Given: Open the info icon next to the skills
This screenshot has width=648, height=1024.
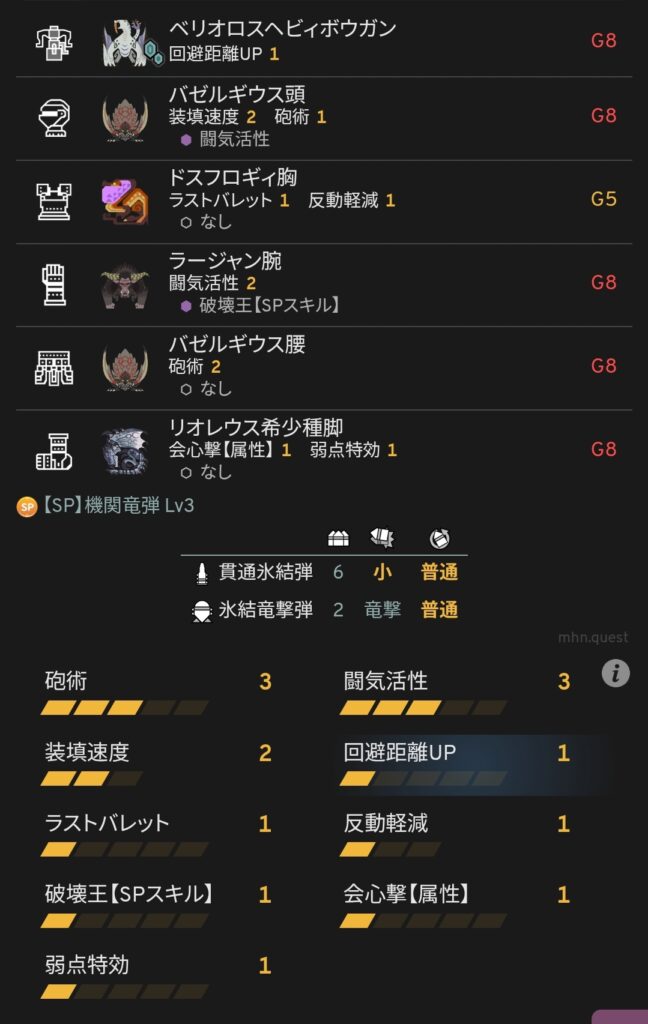Looking at the screenshot, I should 616,674.
